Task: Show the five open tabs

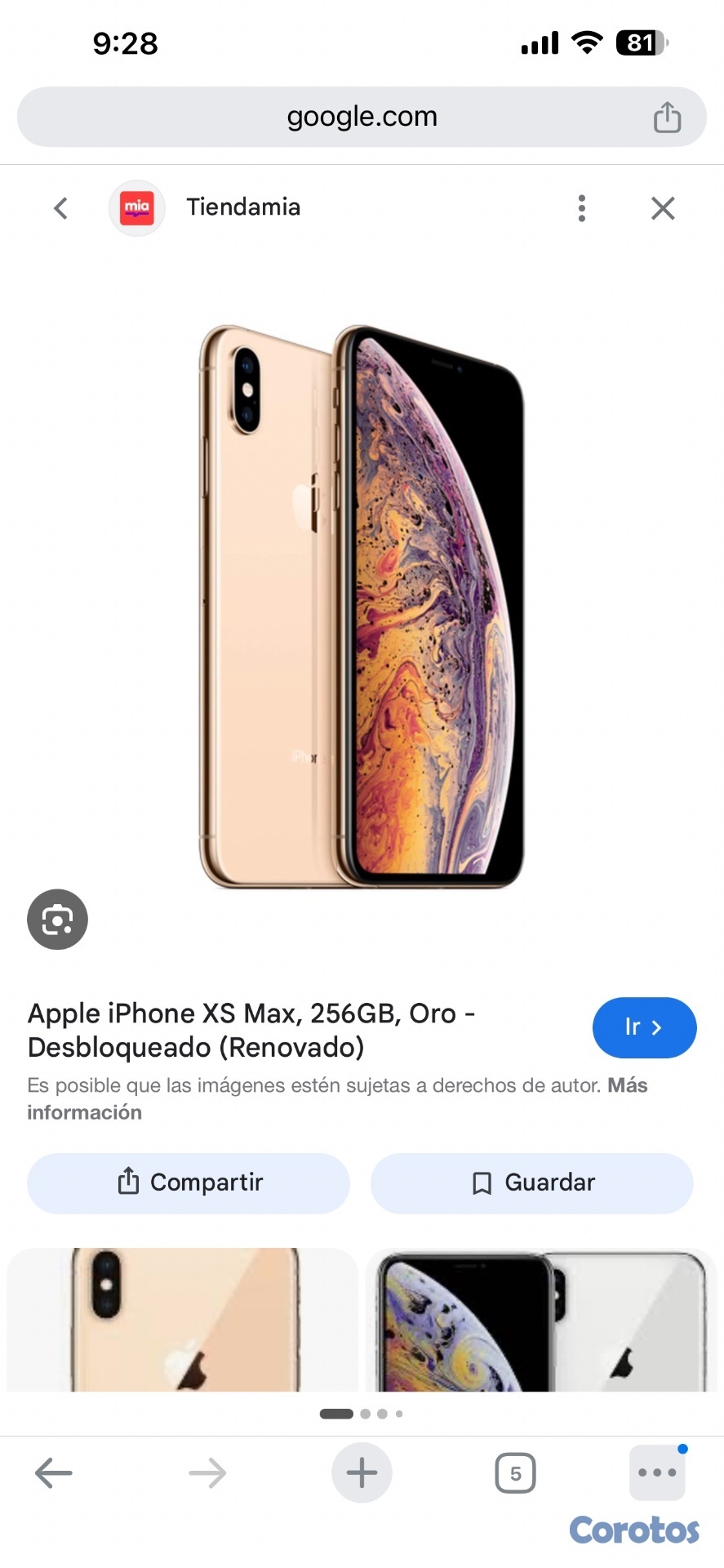Action: point(515,1473)
